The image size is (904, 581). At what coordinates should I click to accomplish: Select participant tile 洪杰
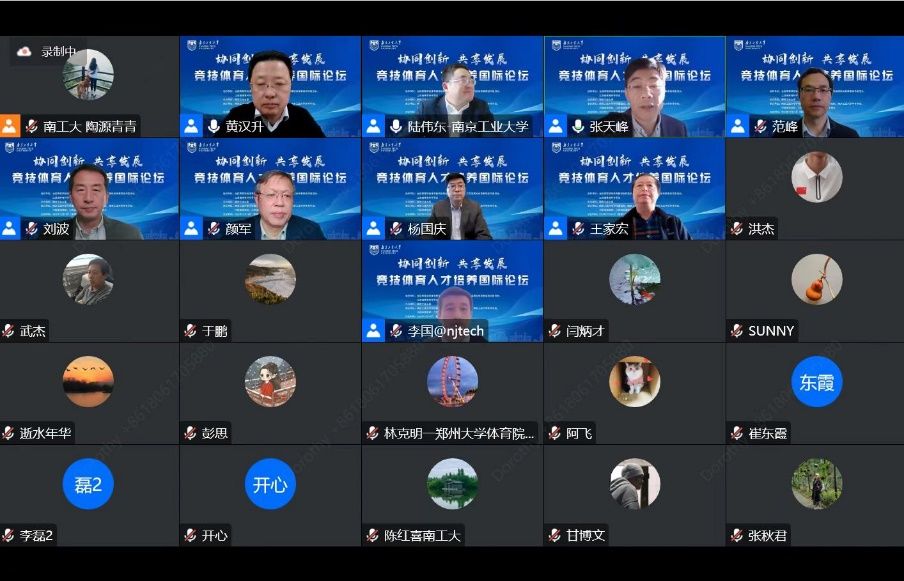pyautogui.click(x=815, y=189)
